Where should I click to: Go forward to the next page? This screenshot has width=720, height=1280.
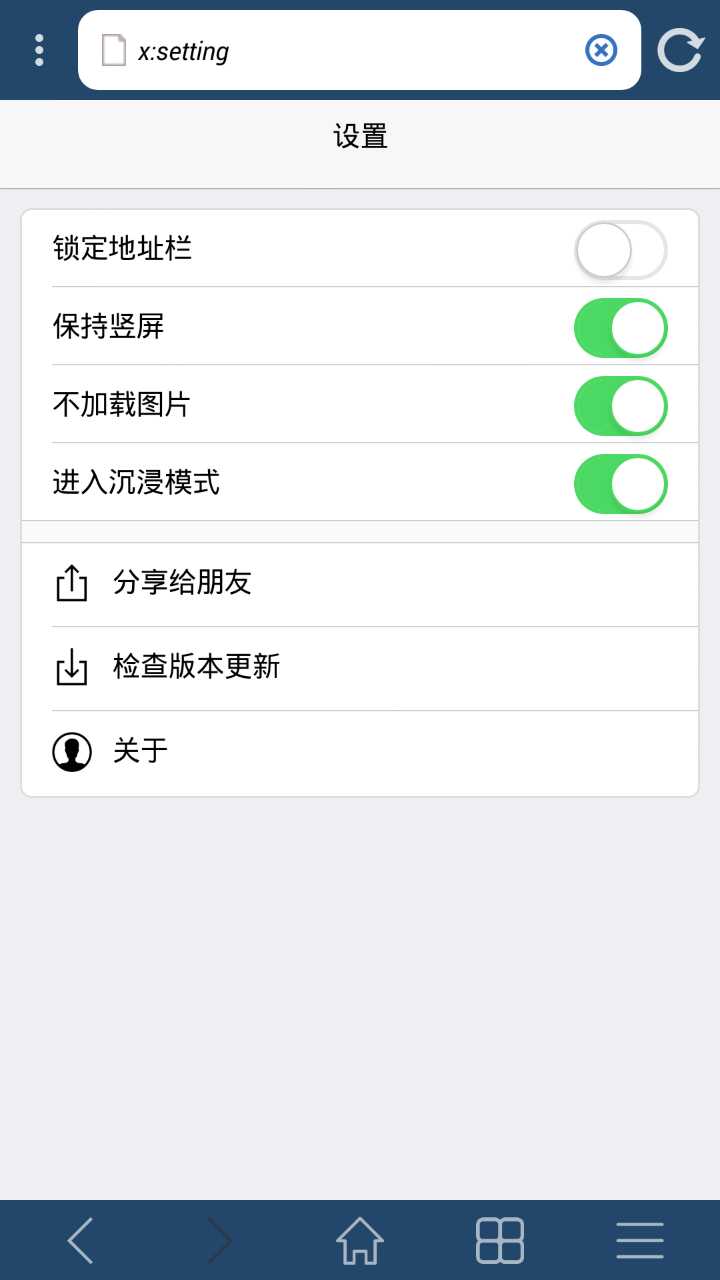pos(220,1240)
